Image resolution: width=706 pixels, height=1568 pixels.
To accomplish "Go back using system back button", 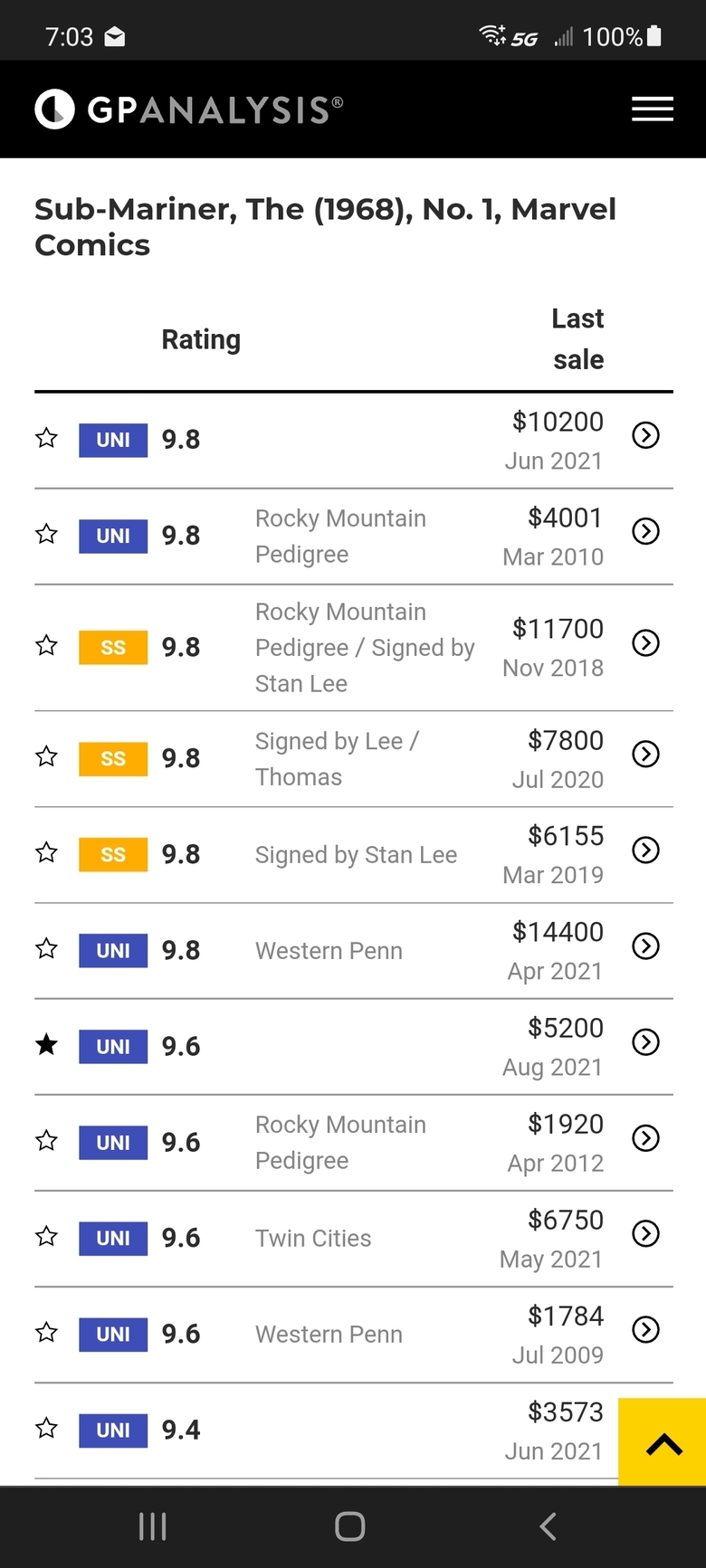I will (548, 1526).
